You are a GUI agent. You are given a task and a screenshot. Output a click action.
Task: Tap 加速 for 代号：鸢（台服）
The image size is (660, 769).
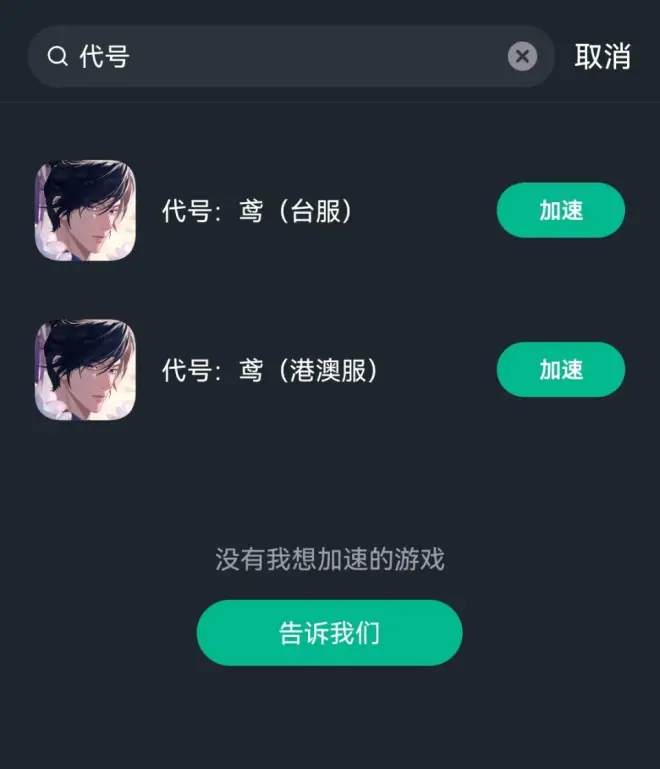point(560,210)
